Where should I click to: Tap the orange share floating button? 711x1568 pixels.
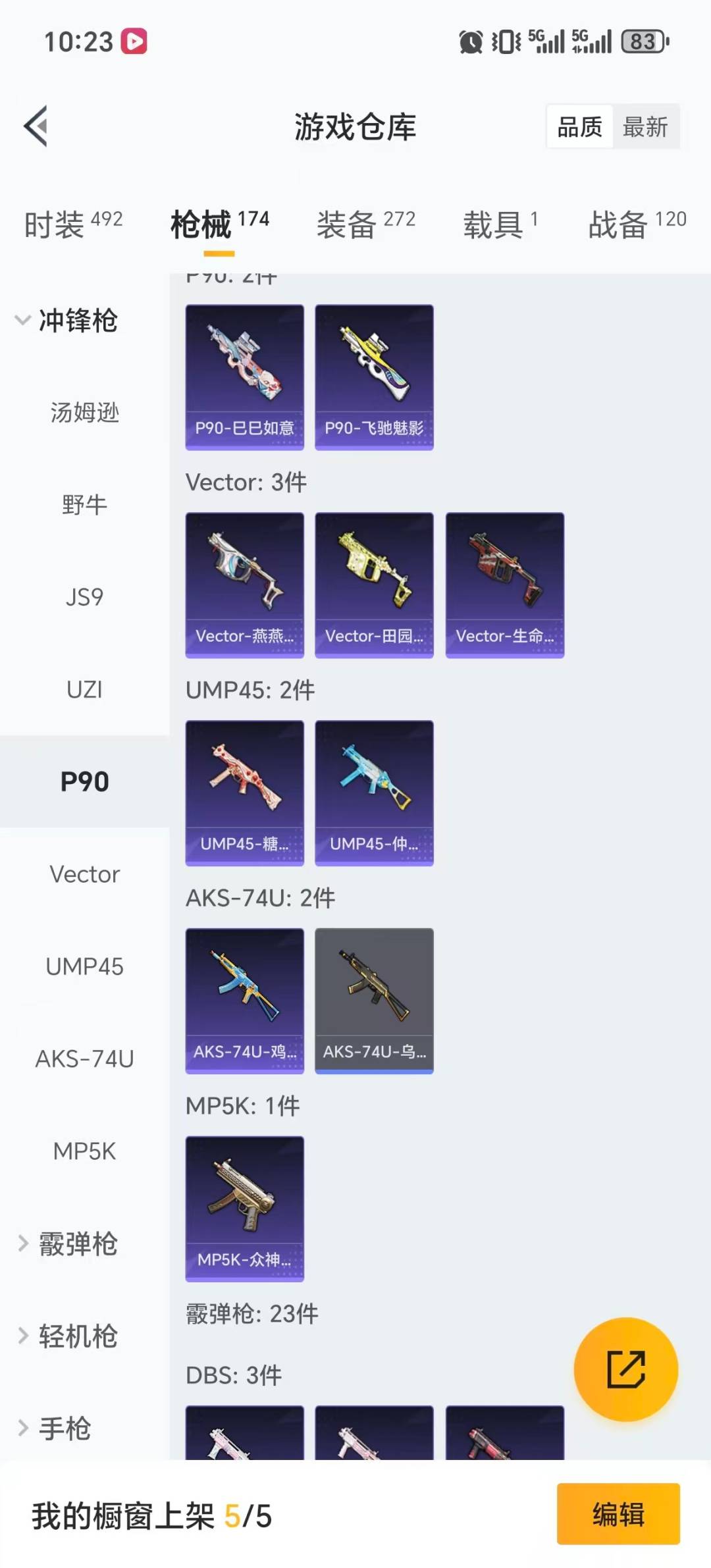(625, 1369)
